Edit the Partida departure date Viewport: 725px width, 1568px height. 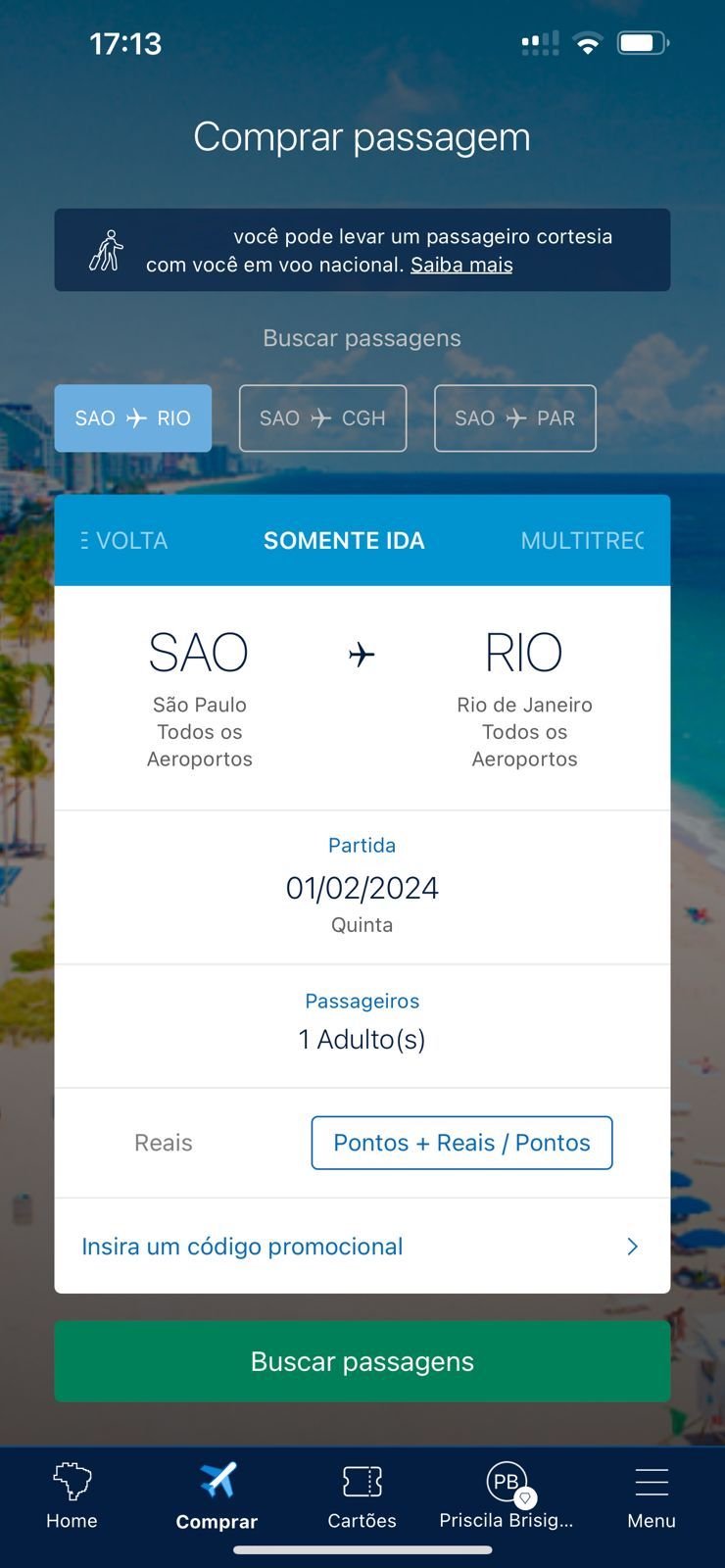pos(362,887)
